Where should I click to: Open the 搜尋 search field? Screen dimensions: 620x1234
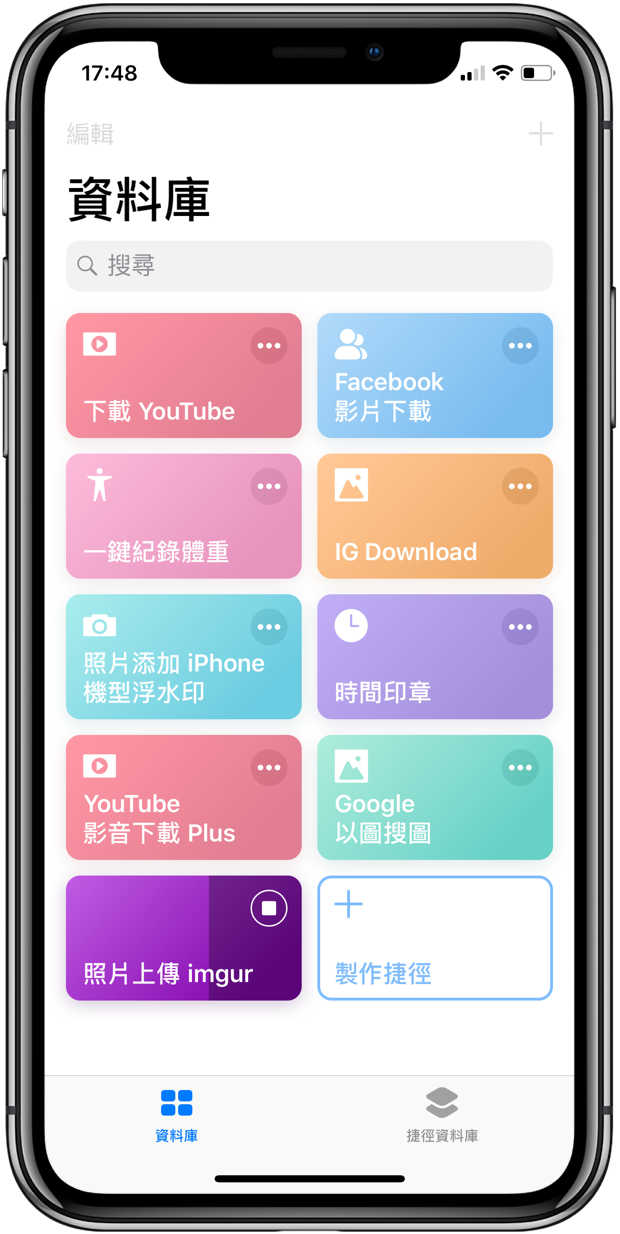tap(309, 266)
